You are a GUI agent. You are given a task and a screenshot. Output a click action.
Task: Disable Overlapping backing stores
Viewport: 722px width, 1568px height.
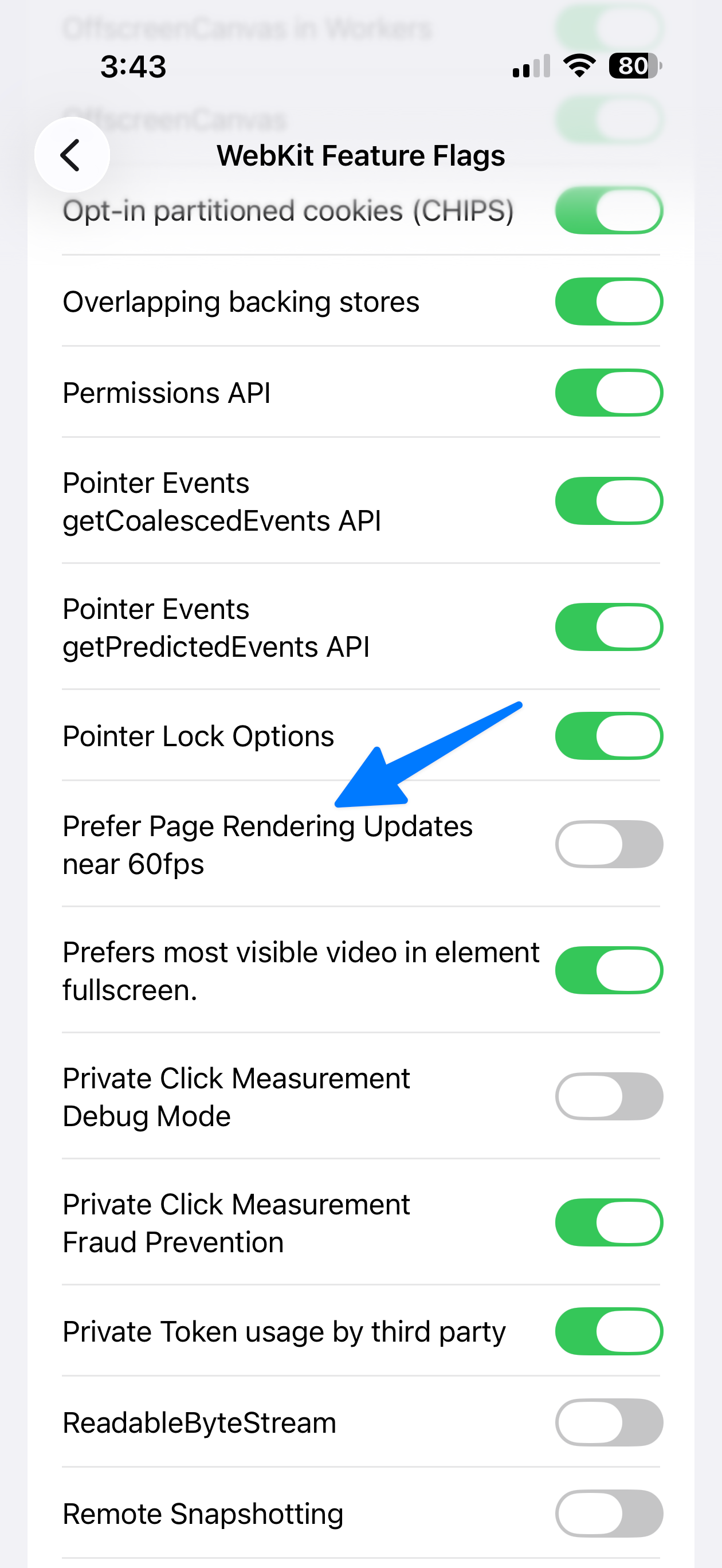point(608,302)
